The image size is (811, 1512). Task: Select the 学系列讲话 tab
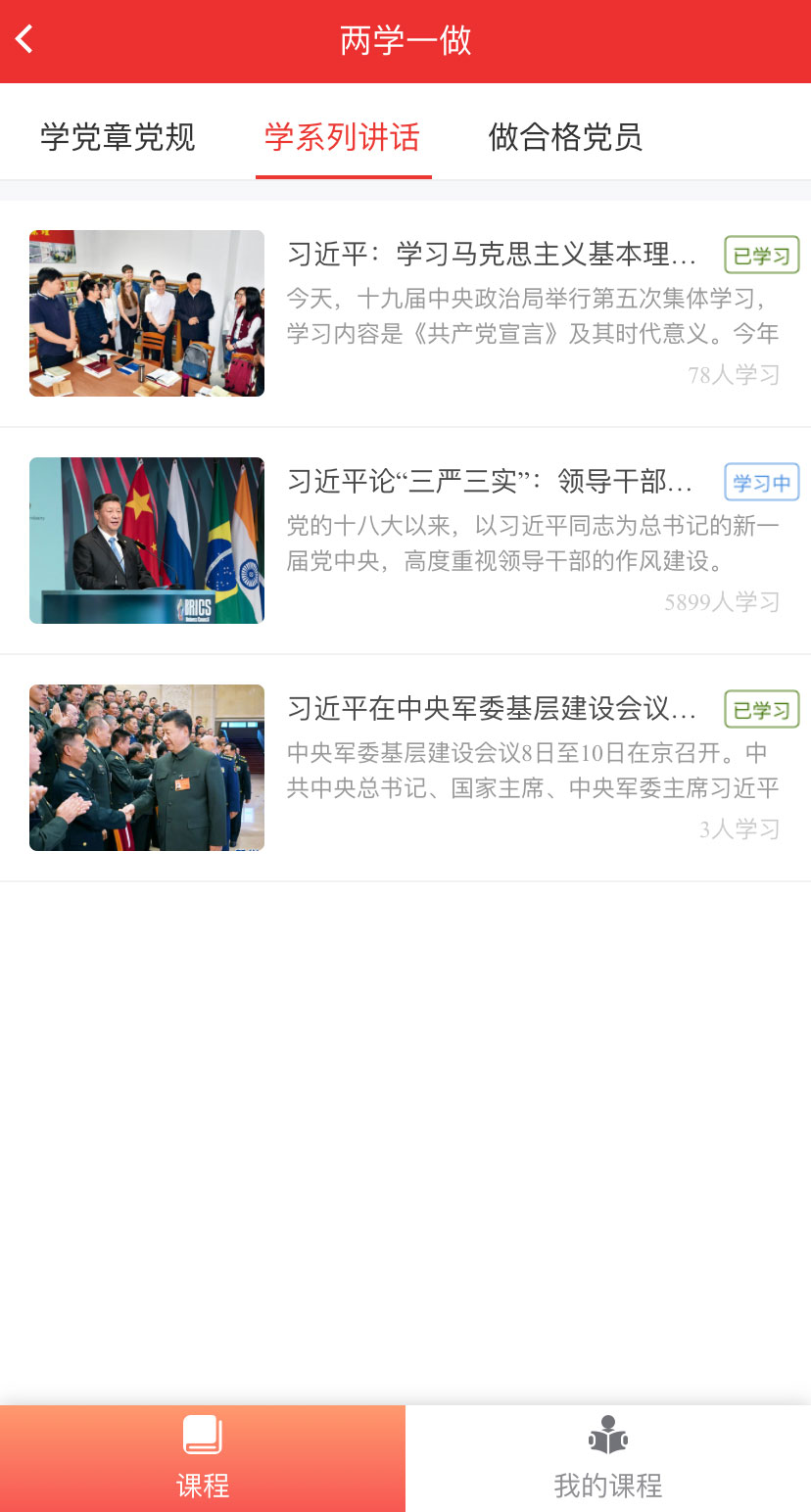[x=342, y=137]
